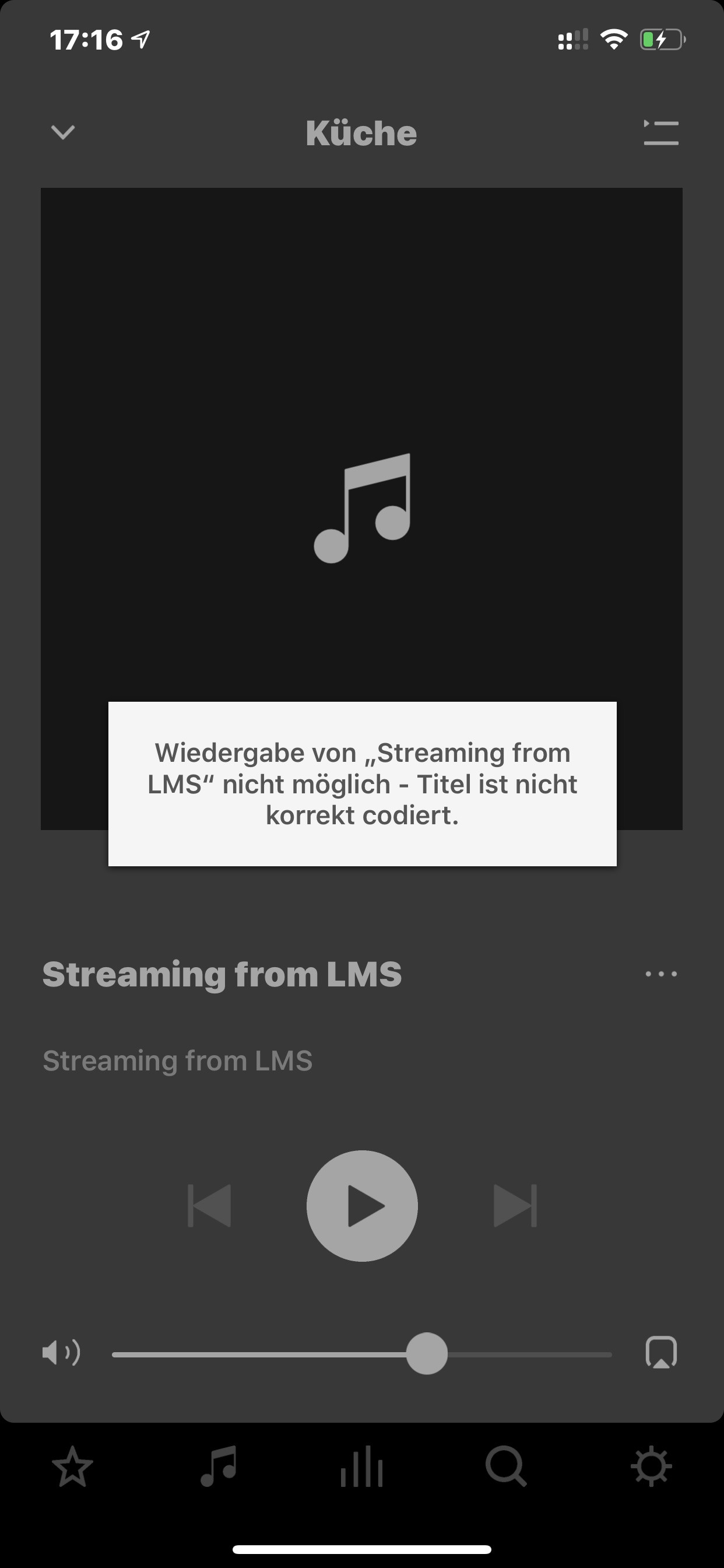Switch to the rooms bars tab
The image size is (724, 1568).
pyautogui.click(x=362, y=1467)
